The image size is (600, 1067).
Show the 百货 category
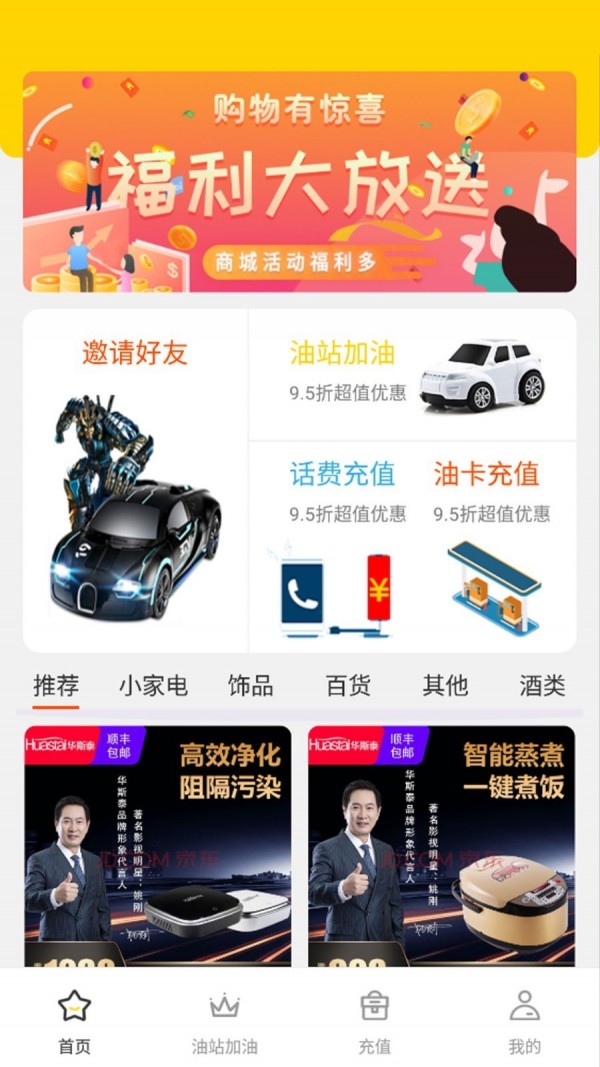[348, 686]
